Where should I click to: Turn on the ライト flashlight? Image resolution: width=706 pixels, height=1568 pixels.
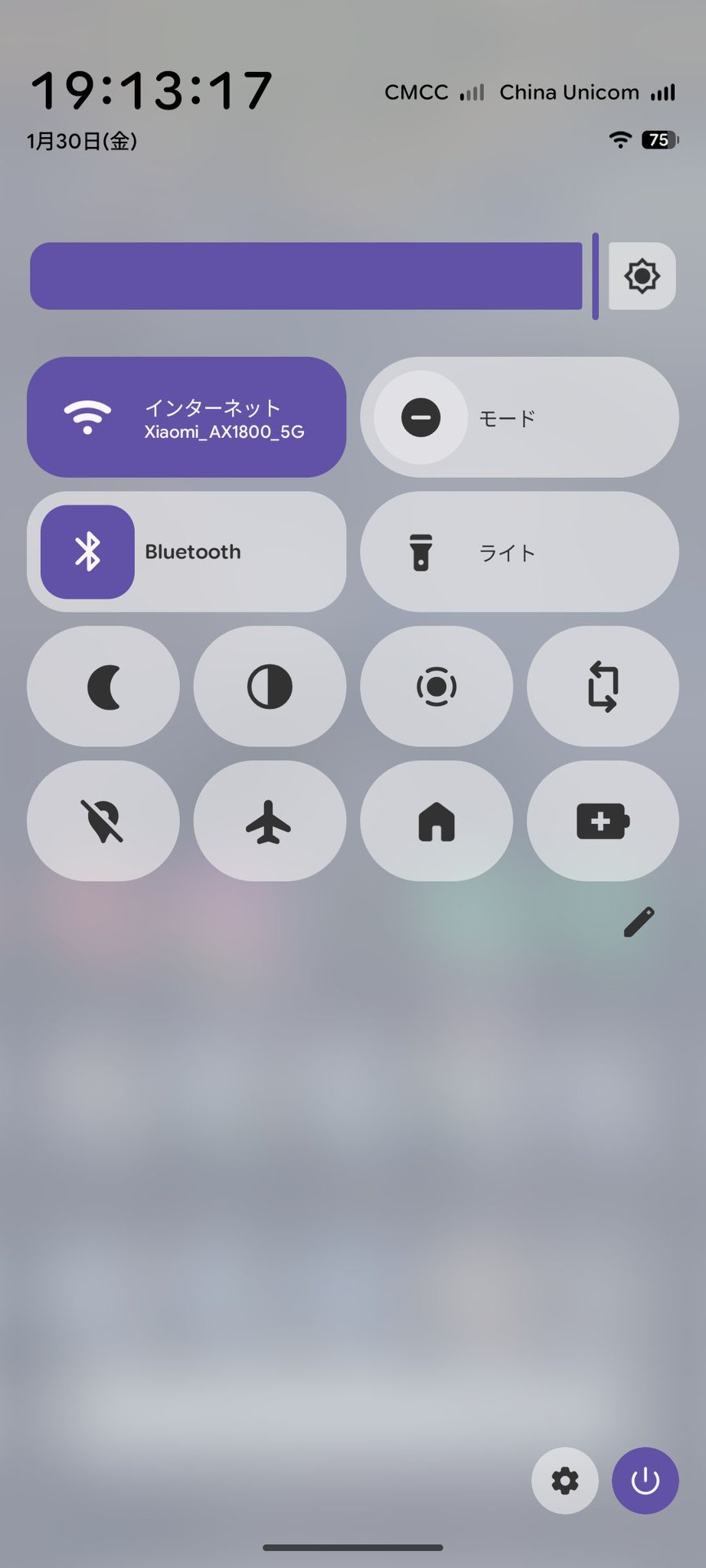(519, 552)
